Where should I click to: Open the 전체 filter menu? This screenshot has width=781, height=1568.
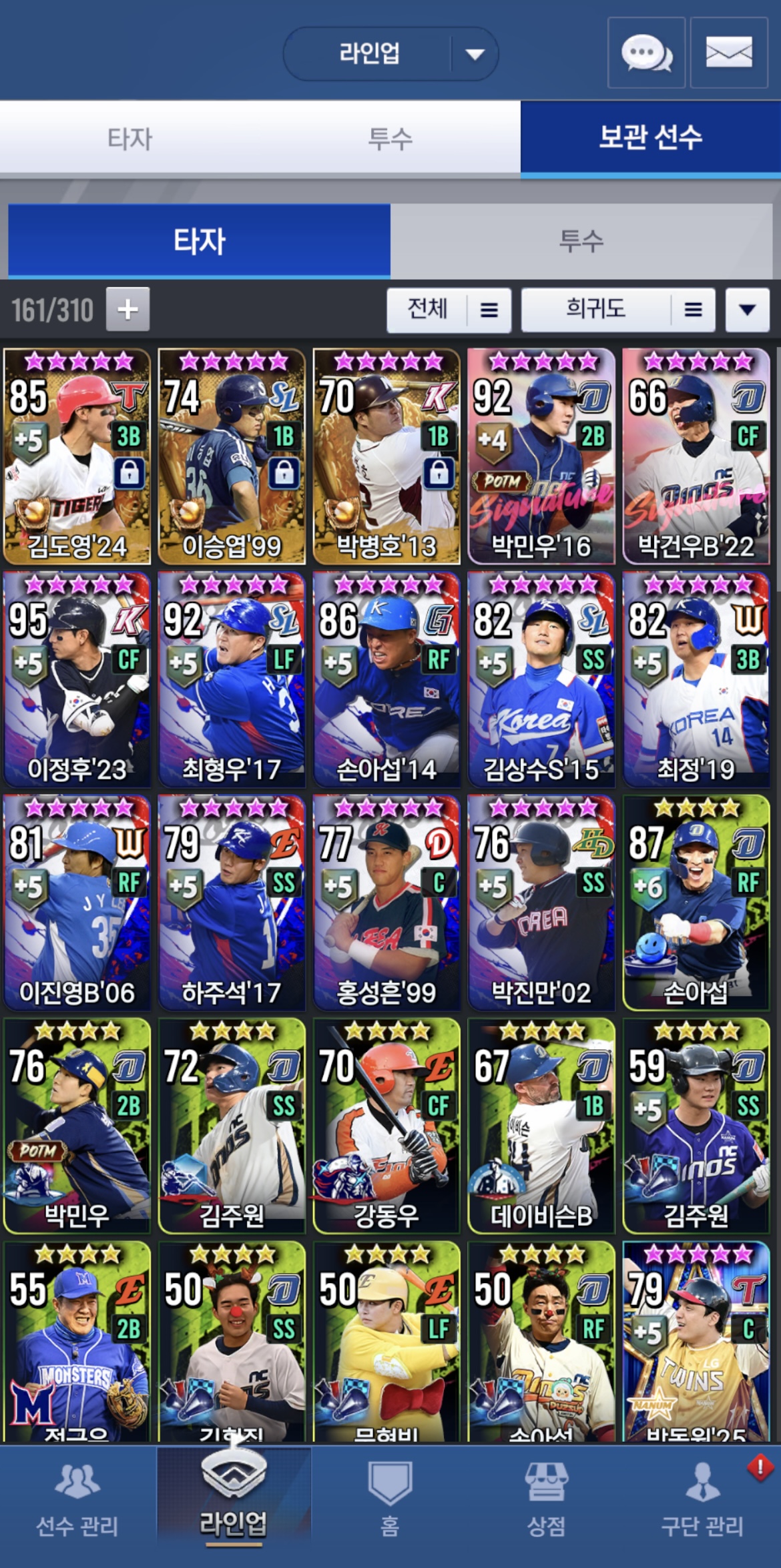(449, 310)
